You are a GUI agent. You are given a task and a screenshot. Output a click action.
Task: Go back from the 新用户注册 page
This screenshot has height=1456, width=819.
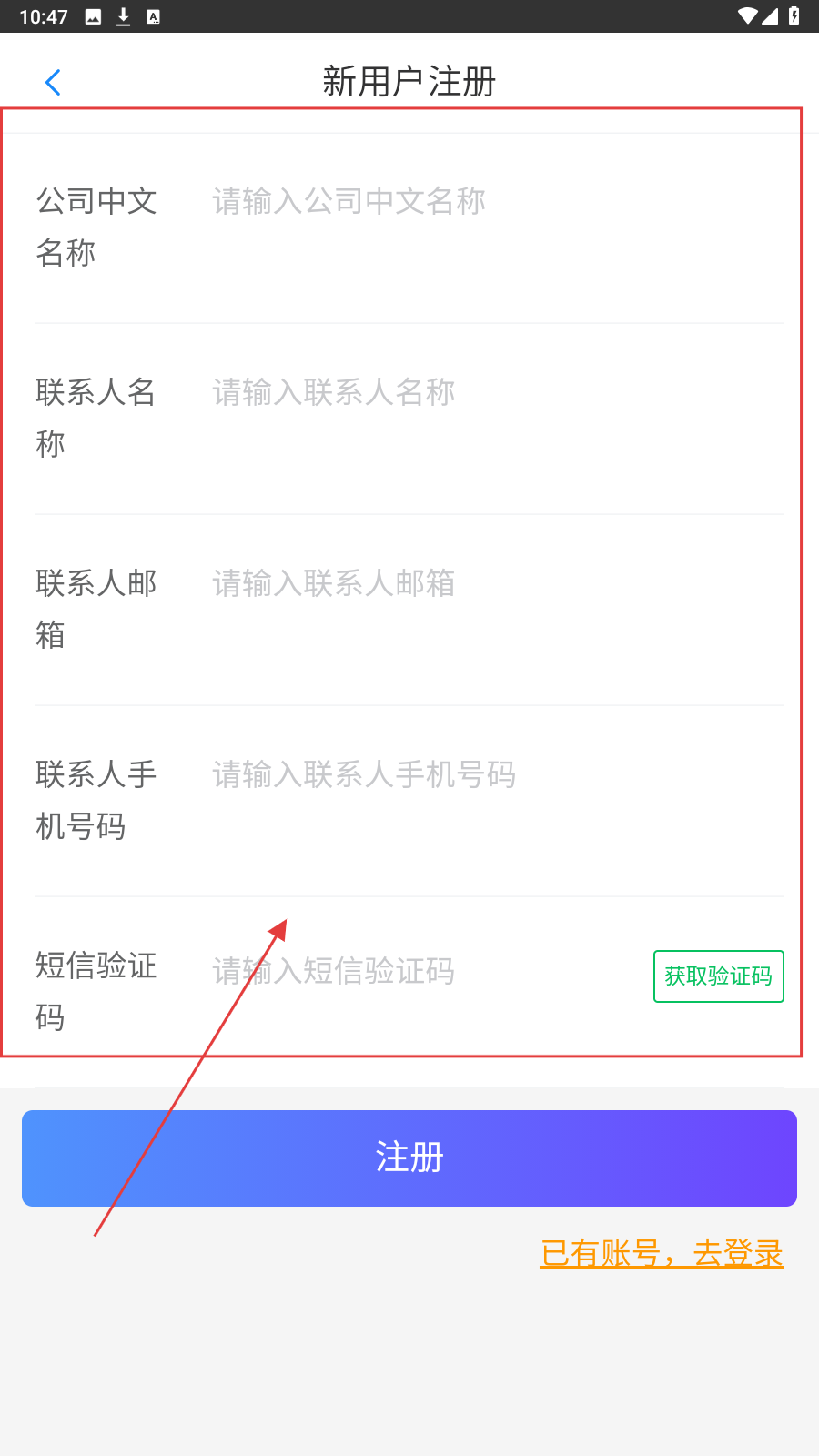point(53,83)
